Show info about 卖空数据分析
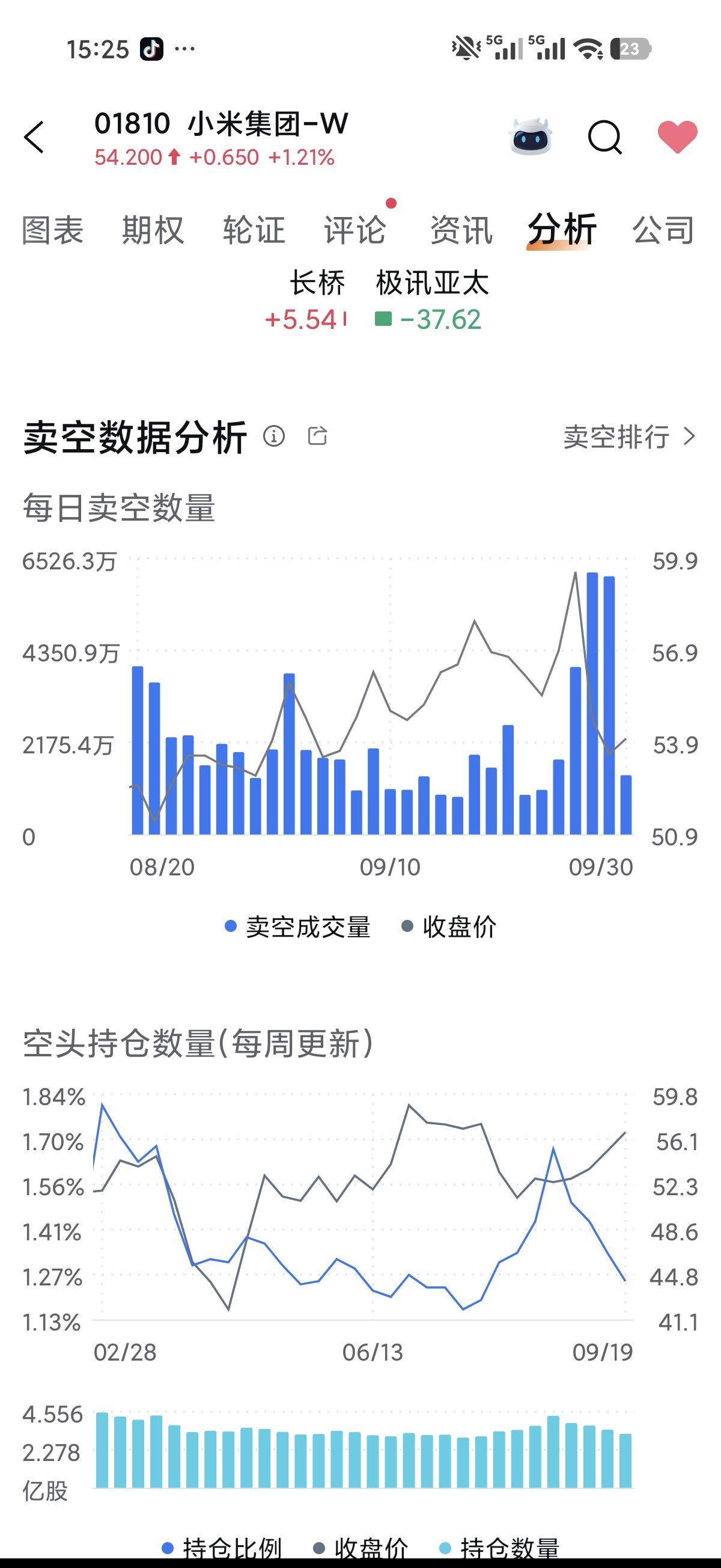This screenshot has width=721, height=1568. [x=274, y=436]
